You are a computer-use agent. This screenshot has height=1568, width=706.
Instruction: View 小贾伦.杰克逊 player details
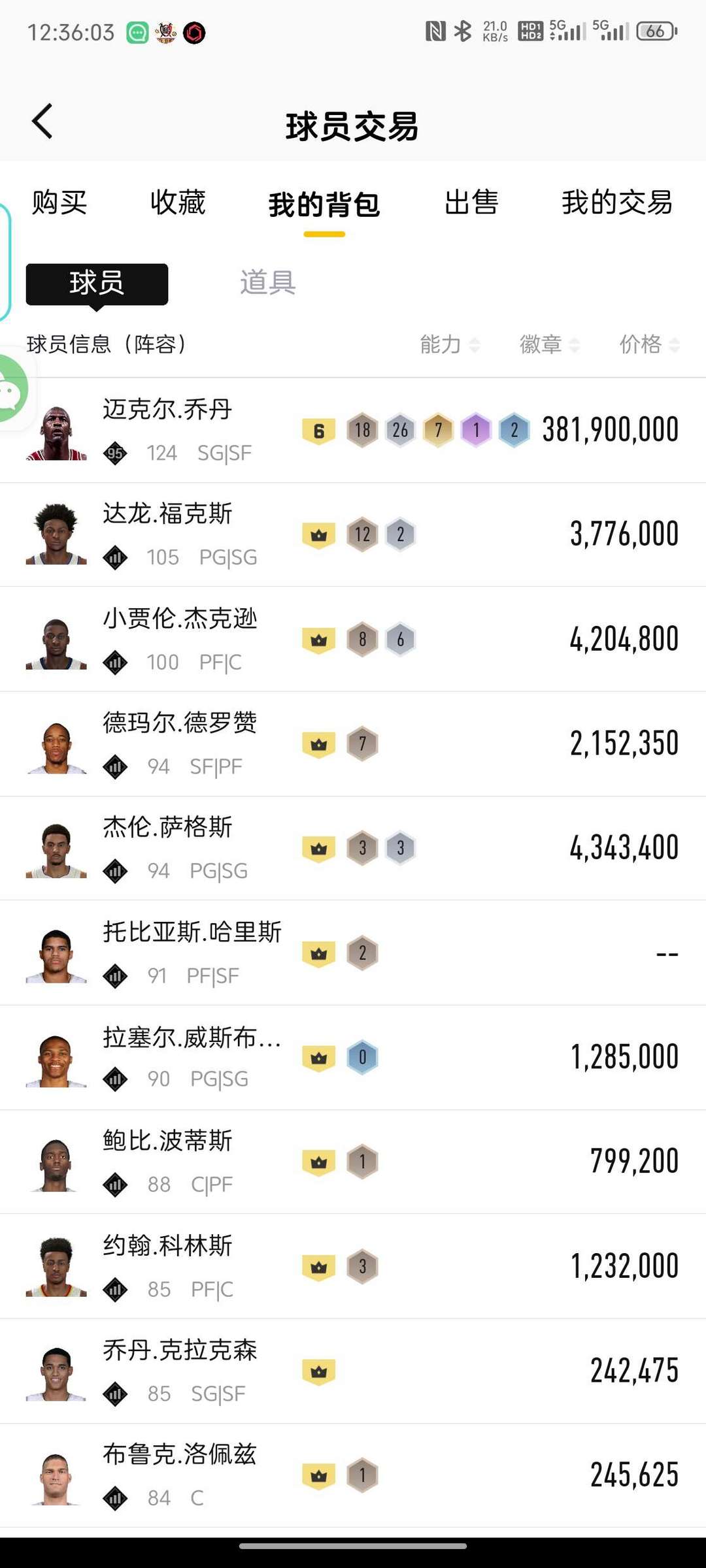click(353, 640)
